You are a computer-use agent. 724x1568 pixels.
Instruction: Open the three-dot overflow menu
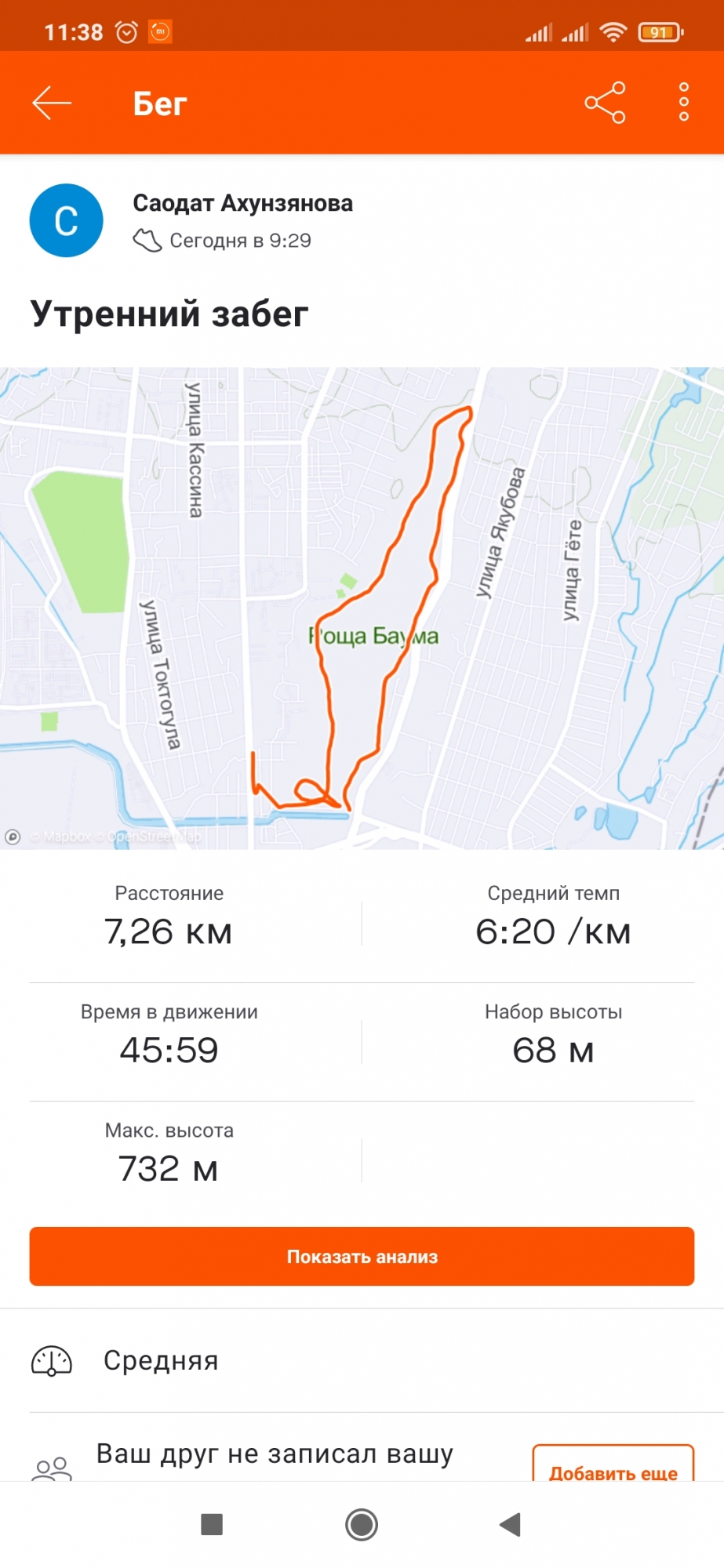[683, 103]
